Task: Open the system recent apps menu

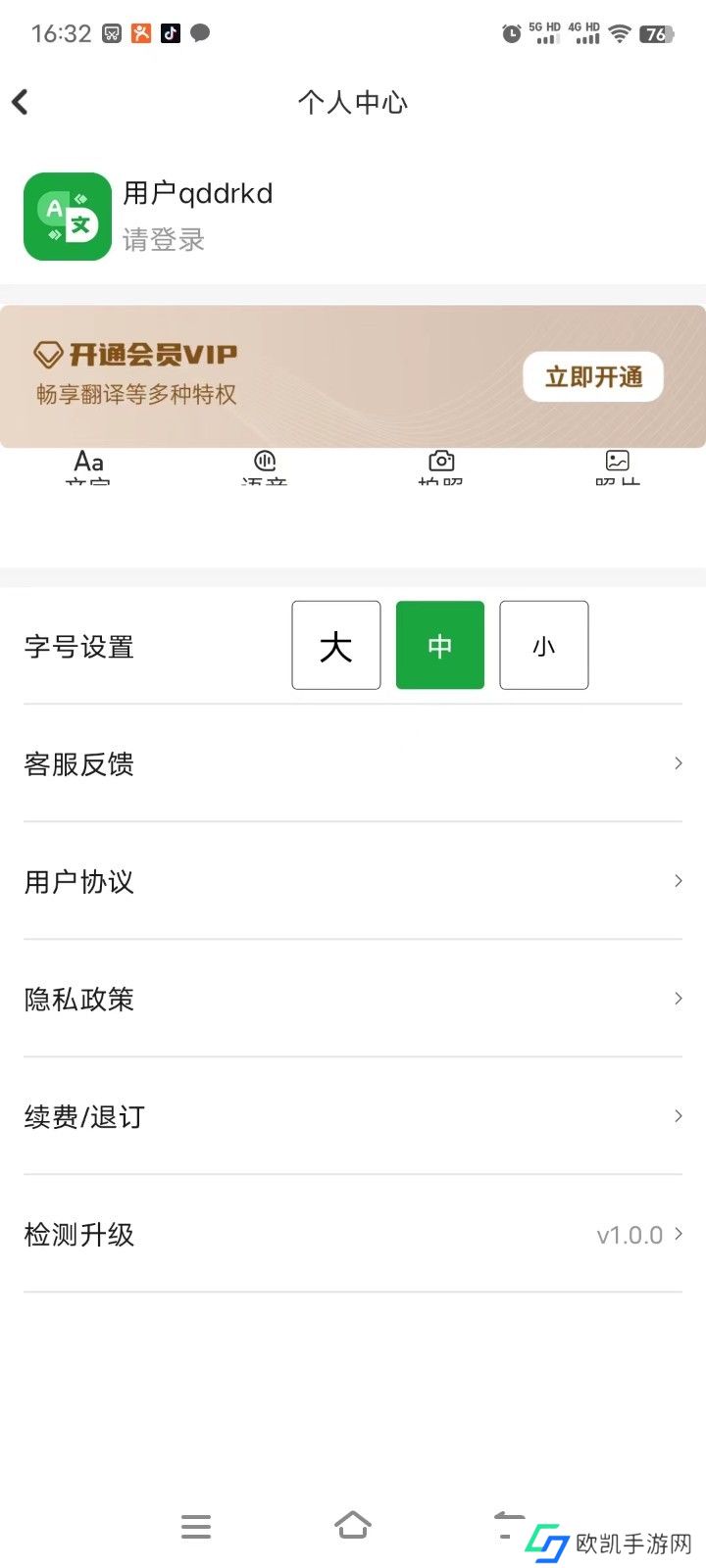Action: [x=196, y=1526]
